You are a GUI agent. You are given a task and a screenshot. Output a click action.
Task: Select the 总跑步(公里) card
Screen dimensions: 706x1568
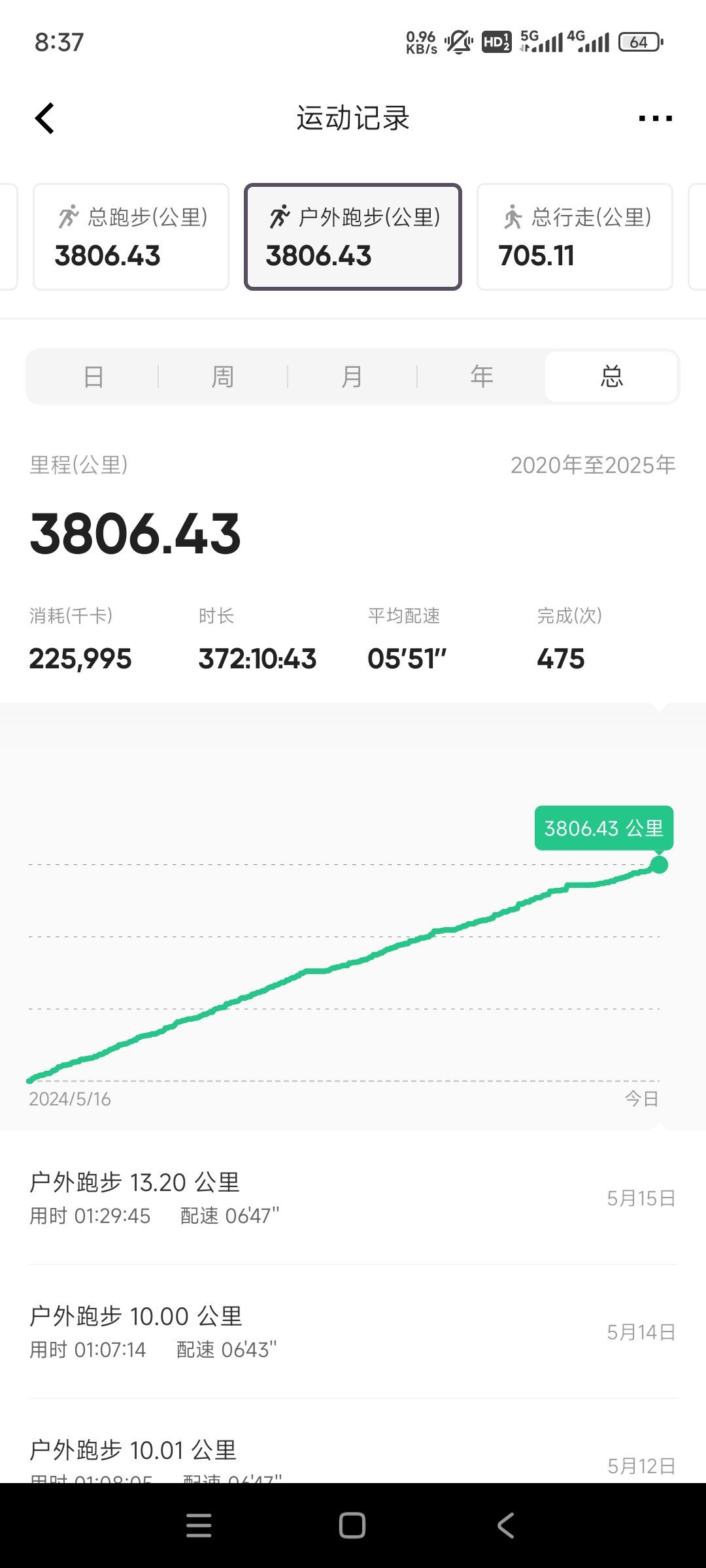coord(131,237)
